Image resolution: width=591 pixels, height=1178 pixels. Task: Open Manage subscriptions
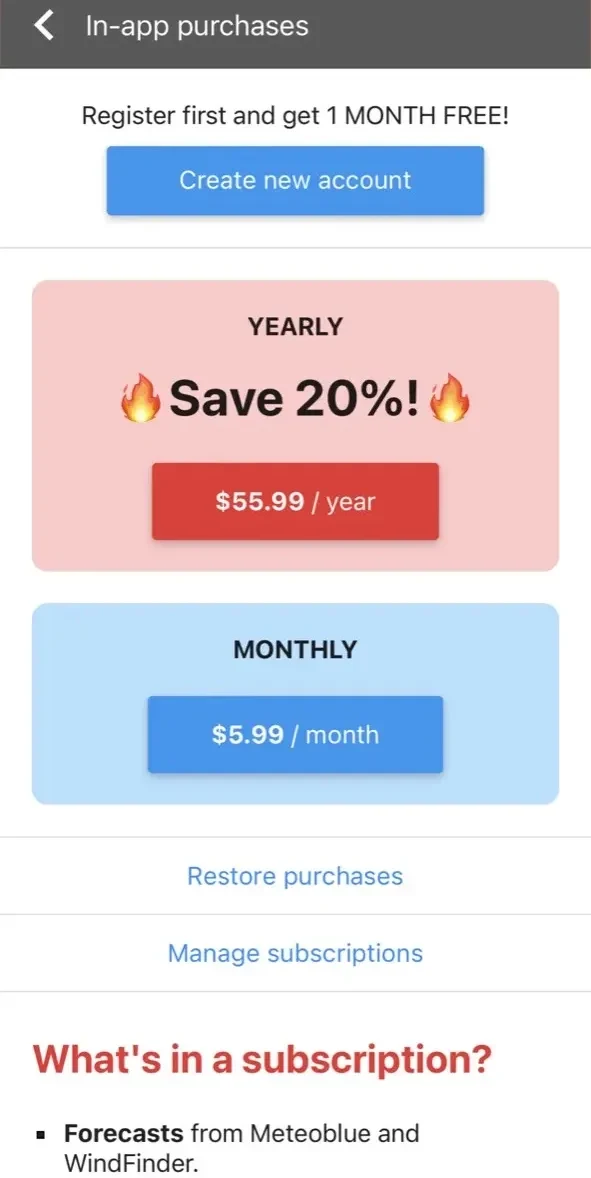[x=295, y=953]
